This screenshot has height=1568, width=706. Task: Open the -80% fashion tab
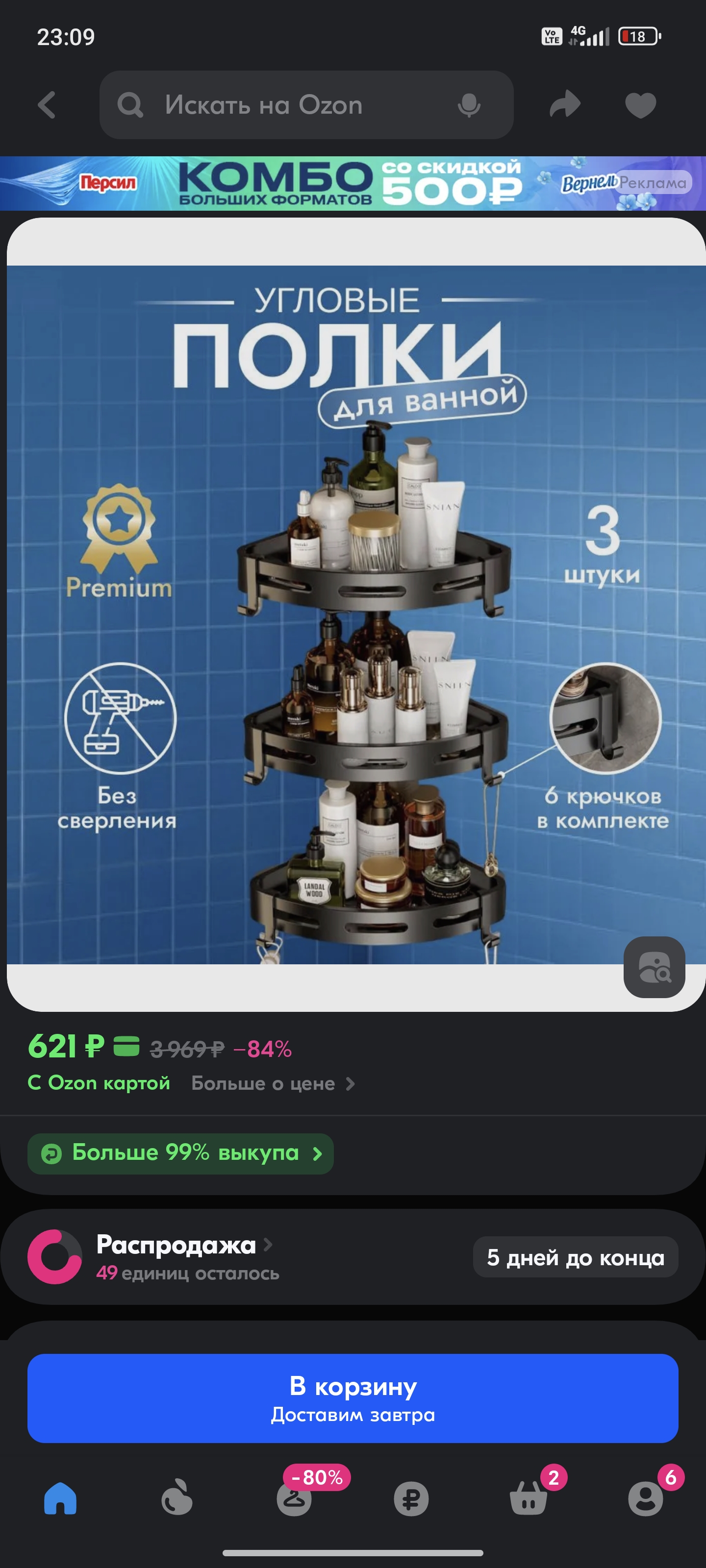click(x=294, y=1498)
